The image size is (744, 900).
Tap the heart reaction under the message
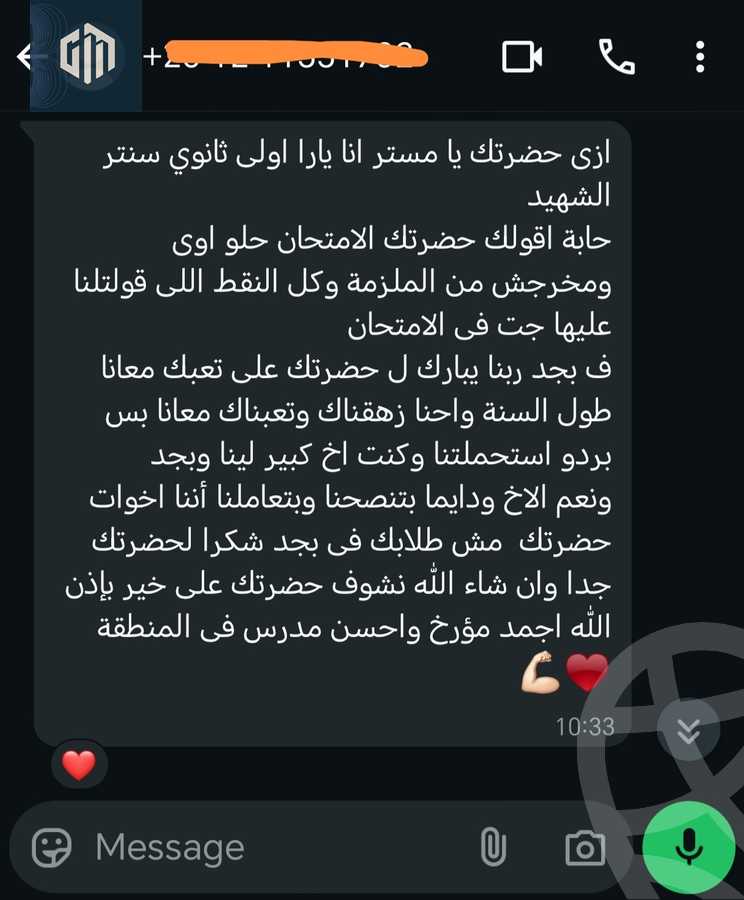(x=79, y=766)
